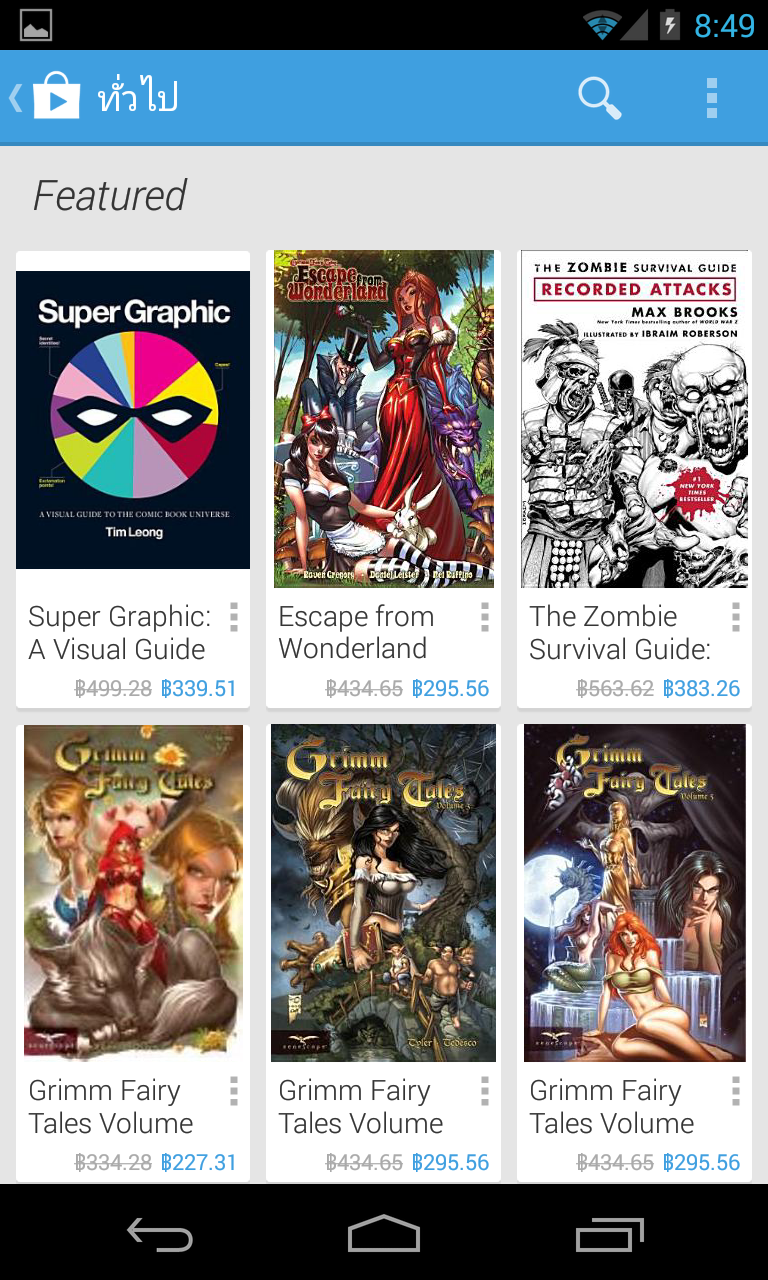
Task: Open the app bar overflow menu
Action: pos(712,98)
